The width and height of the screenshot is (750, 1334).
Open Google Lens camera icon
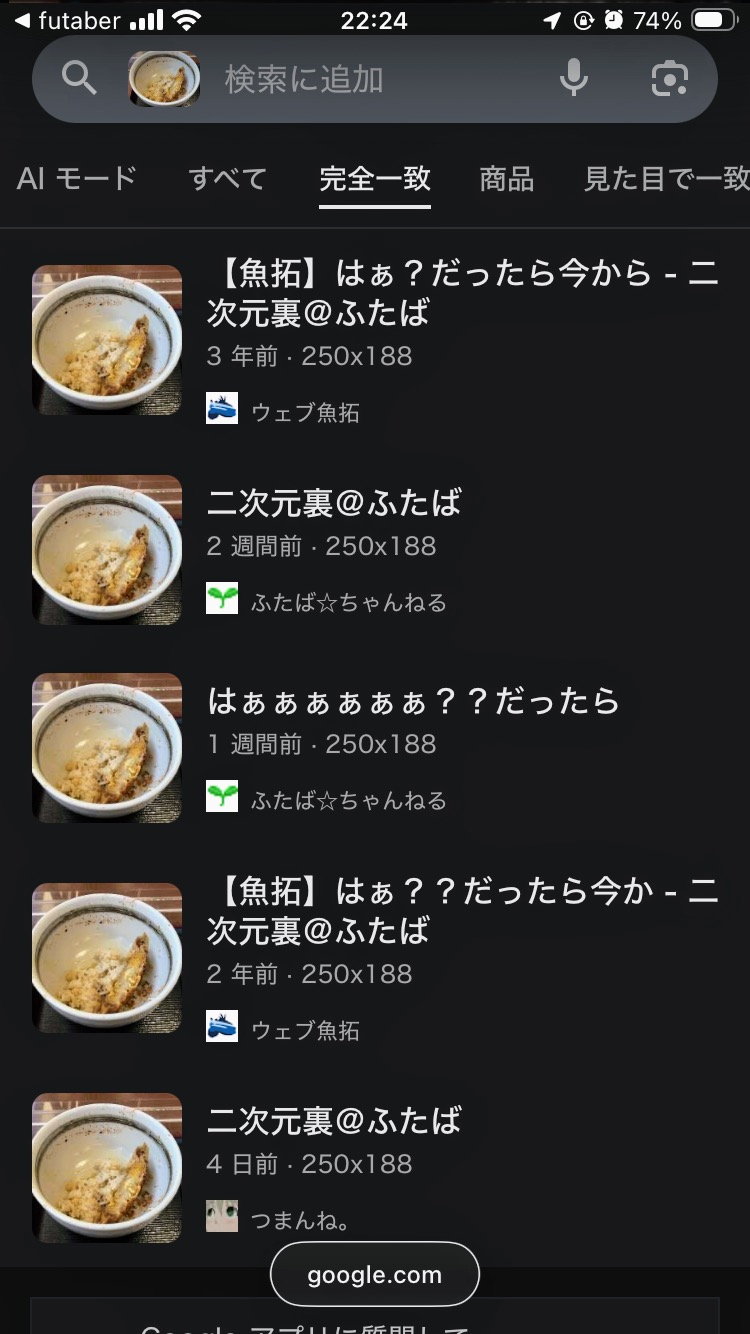(x=670, y=78)
